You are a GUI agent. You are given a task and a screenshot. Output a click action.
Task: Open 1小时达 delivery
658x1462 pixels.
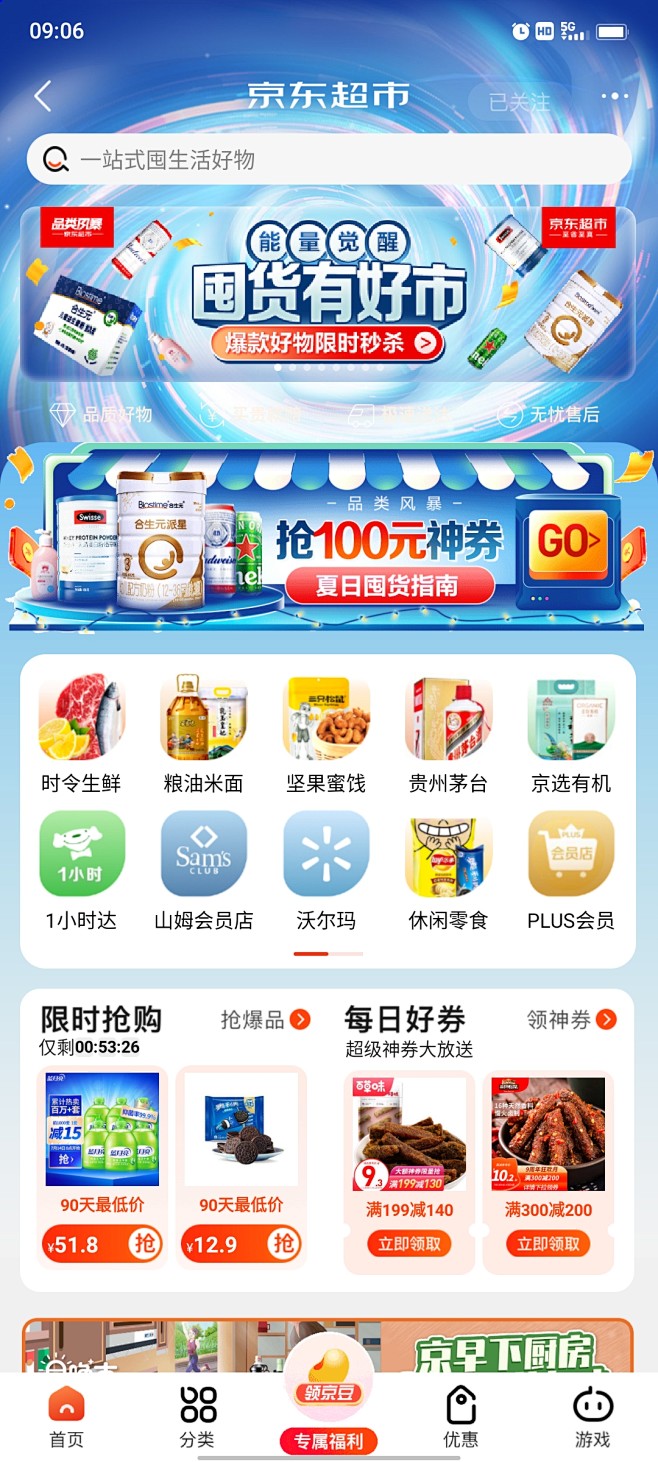[x=81, y=871]
